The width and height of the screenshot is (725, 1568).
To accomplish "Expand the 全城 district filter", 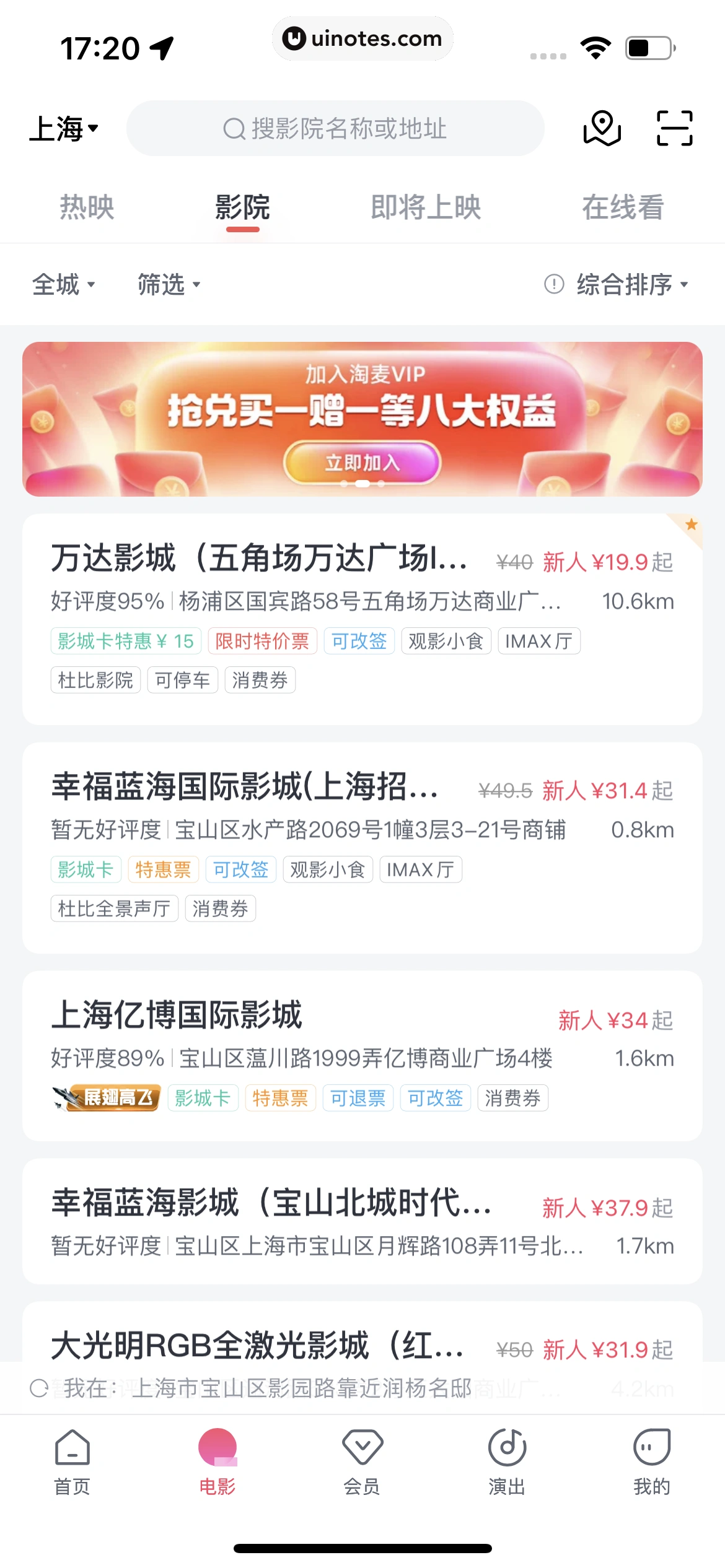I will pos(64,284).
